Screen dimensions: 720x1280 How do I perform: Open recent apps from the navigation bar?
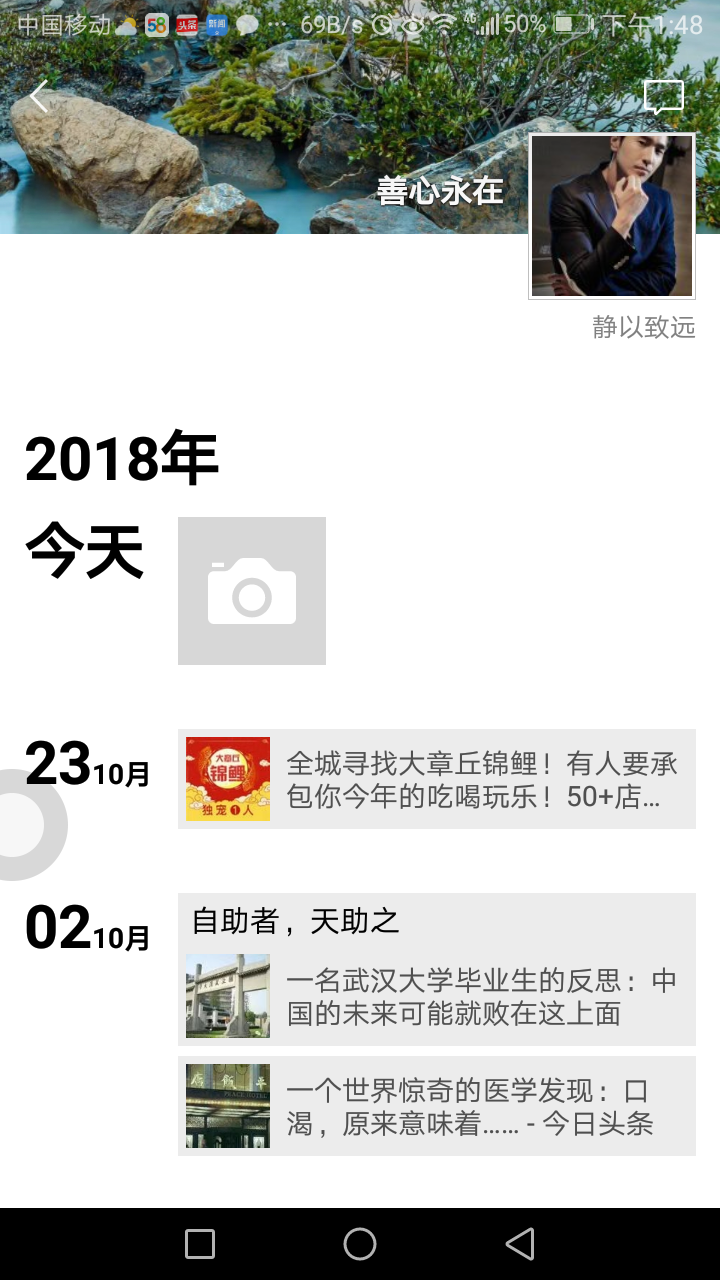[x=200, y=1244]
